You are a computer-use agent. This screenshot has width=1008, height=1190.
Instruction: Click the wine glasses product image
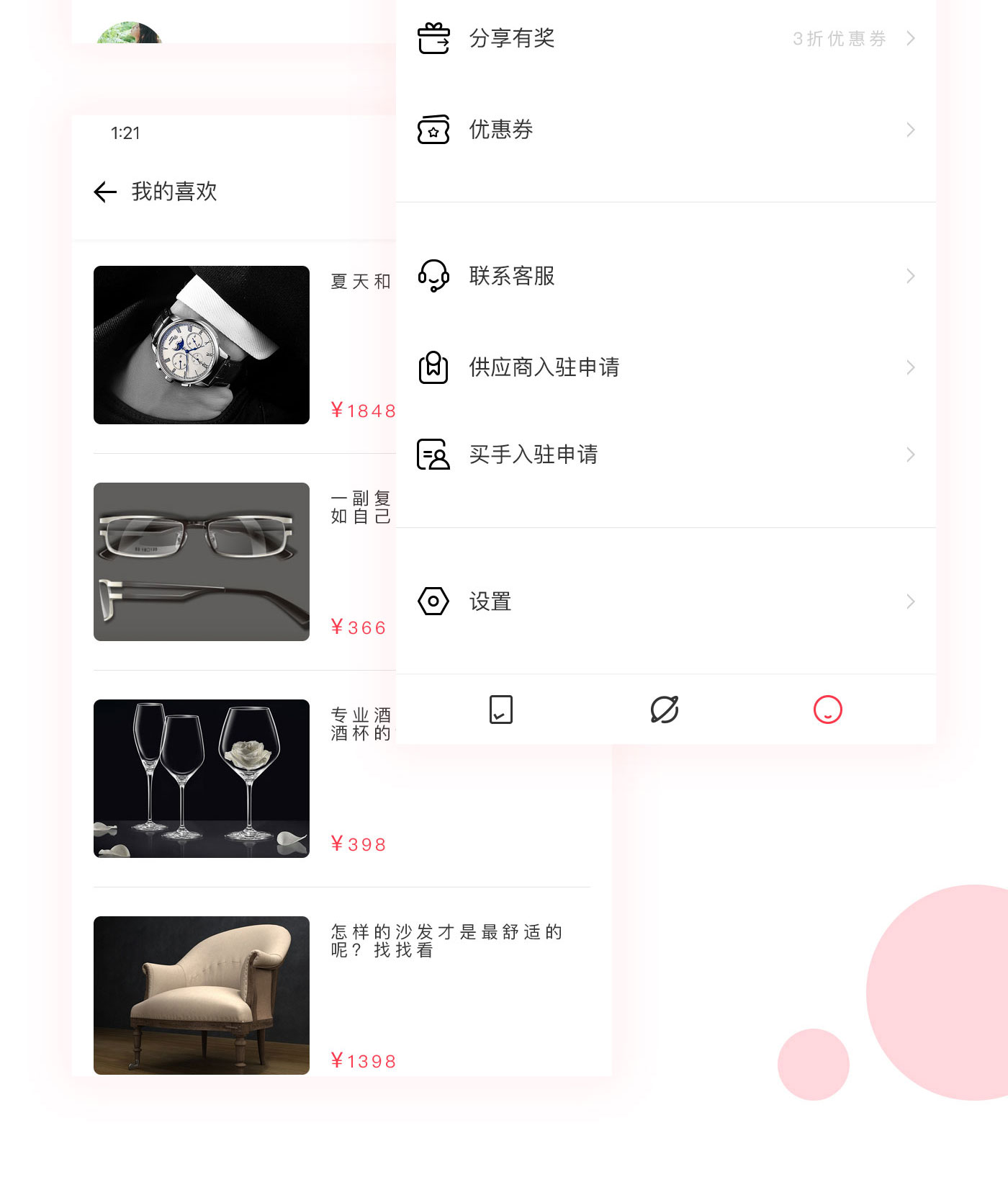pyautogui.click(x=200, y=778)
